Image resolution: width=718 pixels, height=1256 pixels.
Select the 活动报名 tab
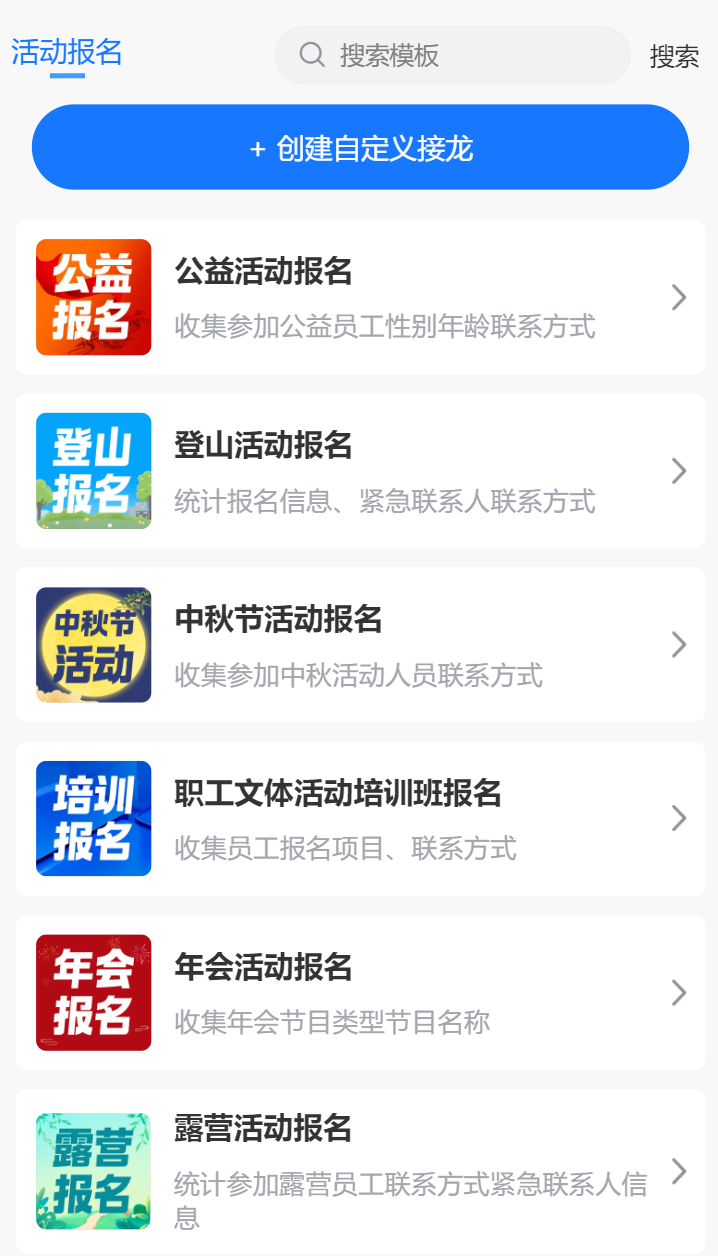(x=67, y=52)
